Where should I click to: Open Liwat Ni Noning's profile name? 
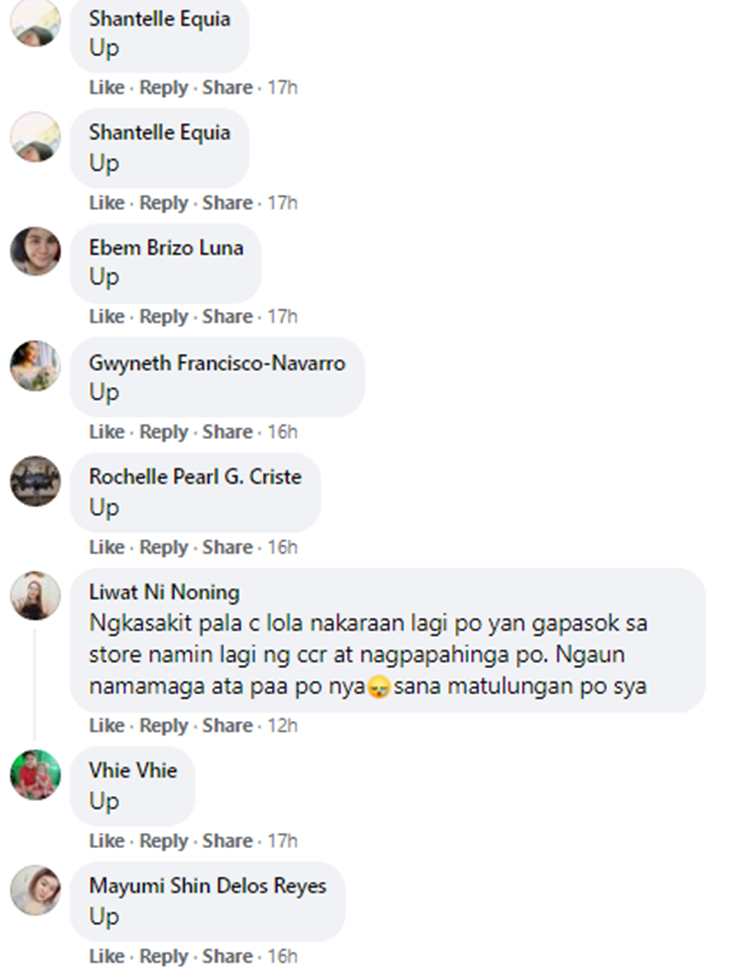coord(163,592)
